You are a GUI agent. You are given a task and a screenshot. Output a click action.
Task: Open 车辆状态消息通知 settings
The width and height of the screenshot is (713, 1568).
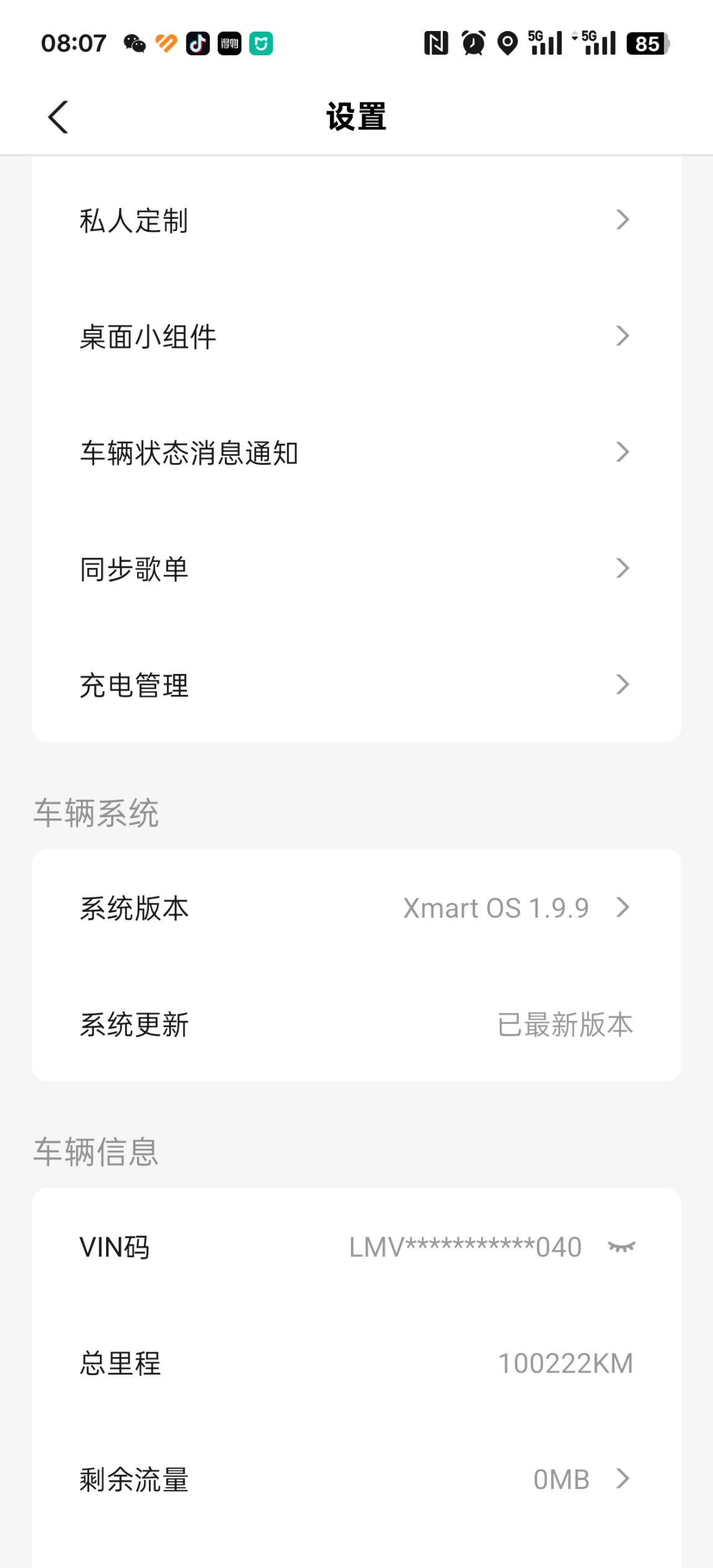point(356,453)
